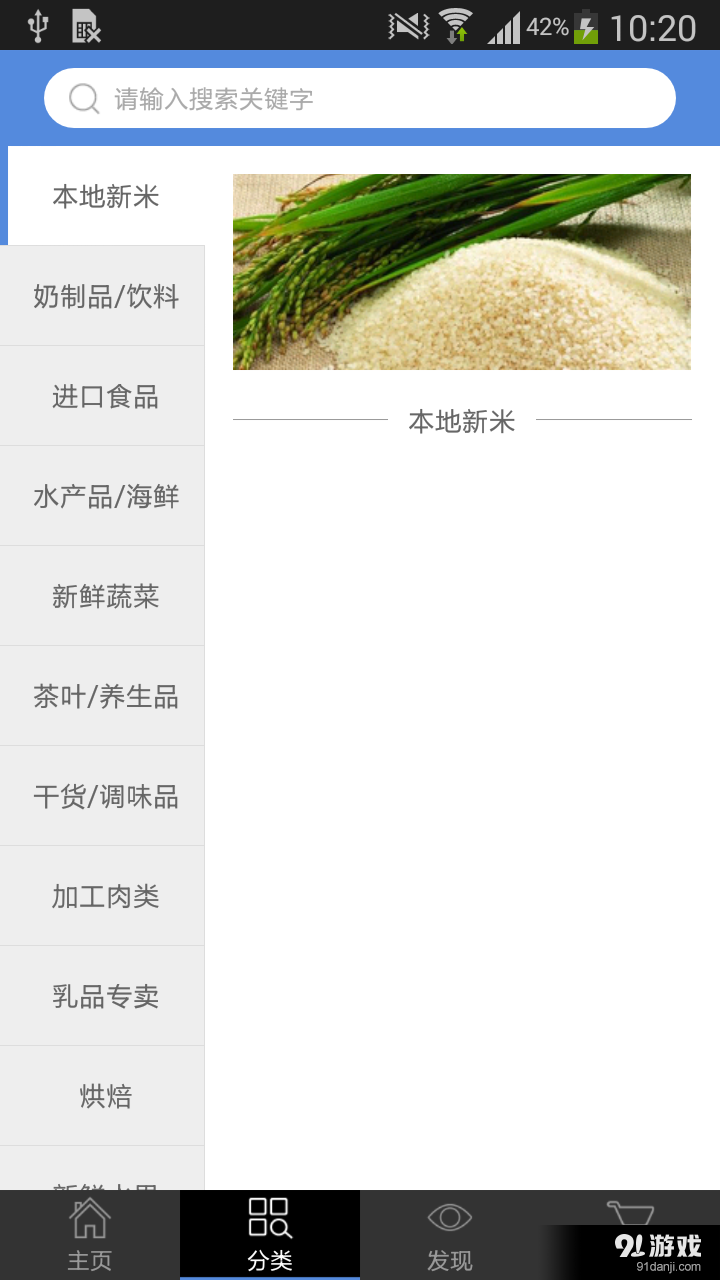This screenshot has height=1280, width=720.
Task: Tap the USB connection icon in status bar
Action: pyautogui.click(x=36, y=27)
